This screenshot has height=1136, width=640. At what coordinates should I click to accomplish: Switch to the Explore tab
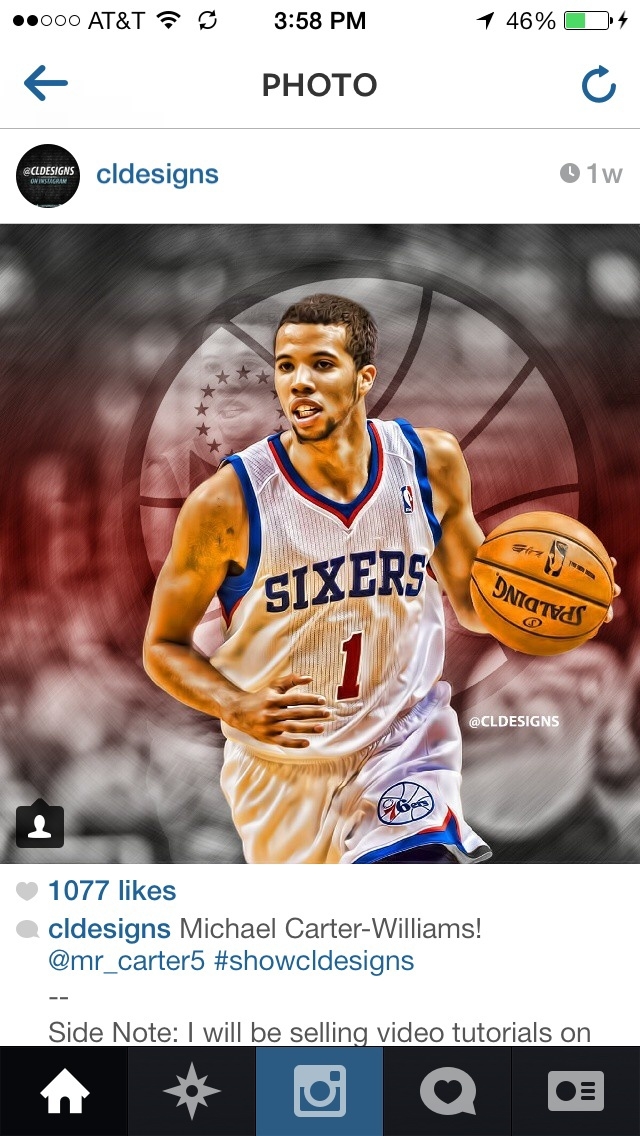[x=192, y=1091]
